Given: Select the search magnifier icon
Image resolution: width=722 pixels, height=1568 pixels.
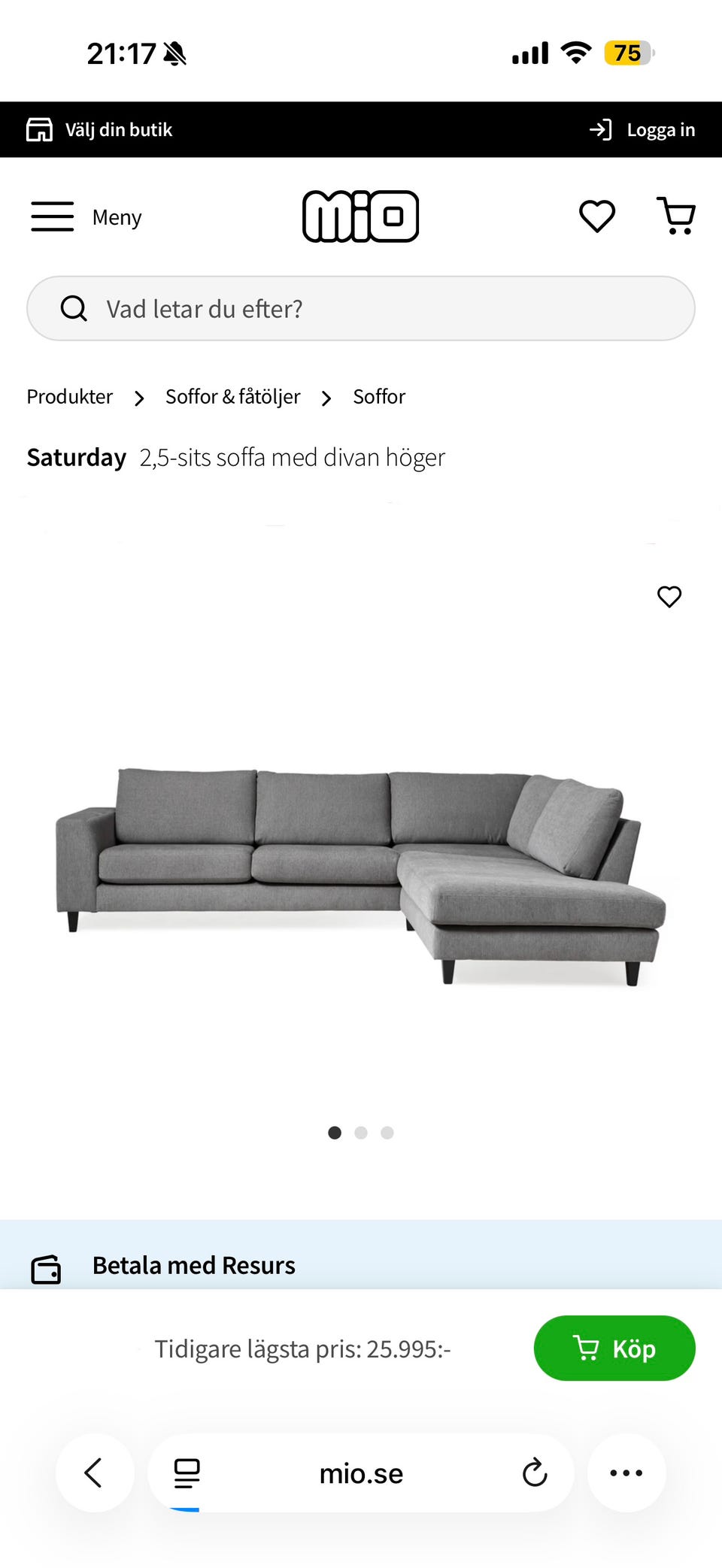Looking at the screenshot, I should [73, 308].
